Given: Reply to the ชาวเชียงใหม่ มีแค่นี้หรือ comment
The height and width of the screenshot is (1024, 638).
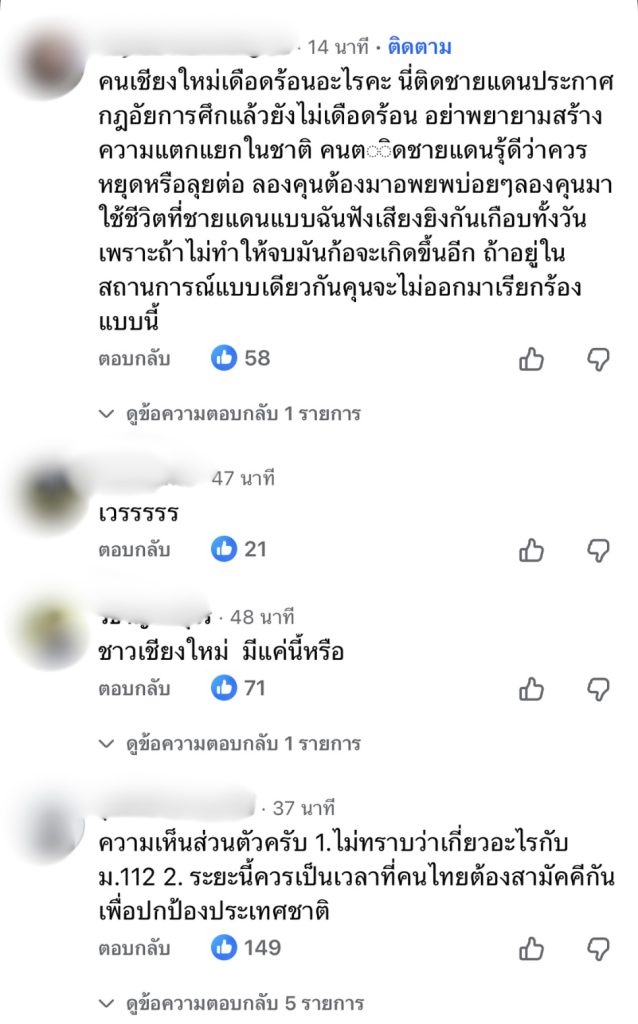Looking at the screenshot, I should coord(134,689).
